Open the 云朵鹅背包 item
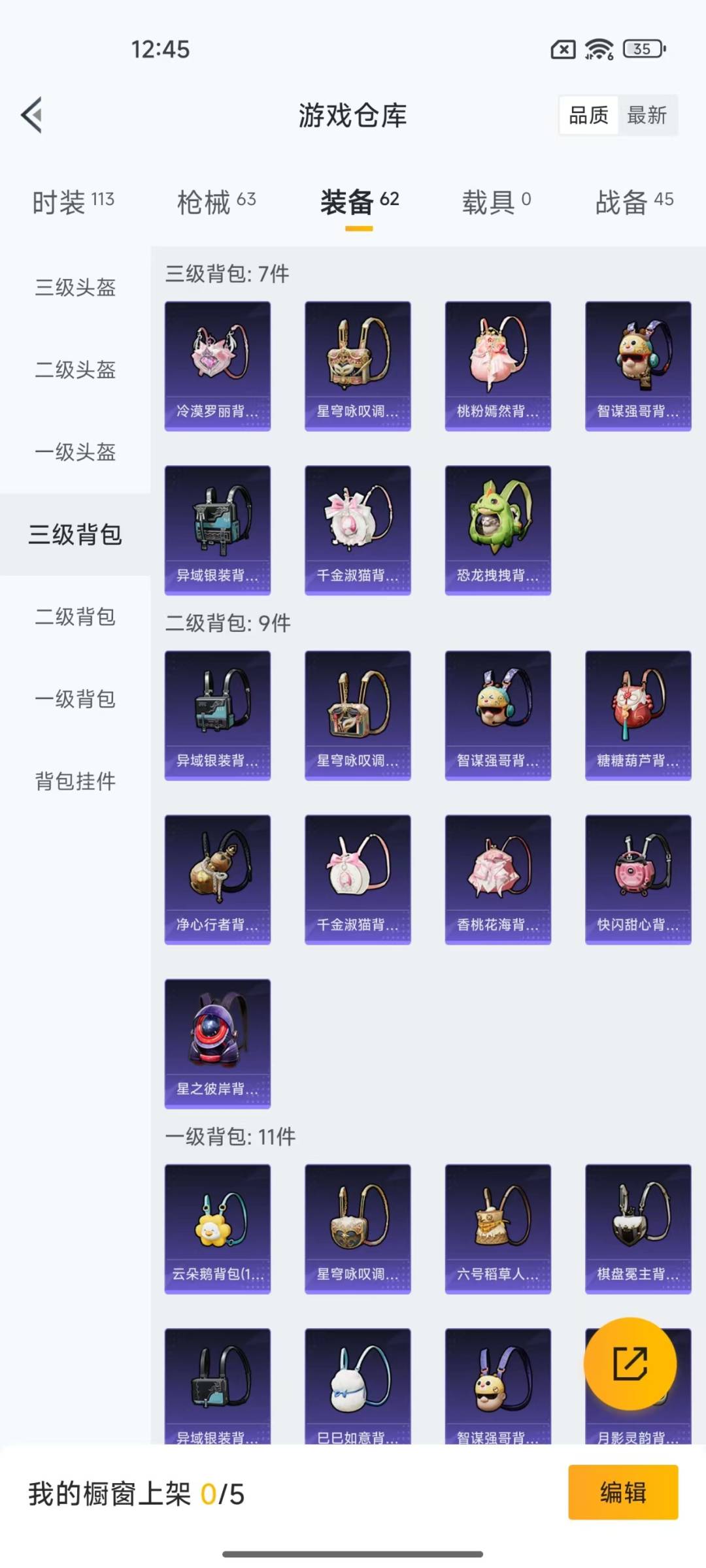The image size is (706, 1568). point(218,1229)
